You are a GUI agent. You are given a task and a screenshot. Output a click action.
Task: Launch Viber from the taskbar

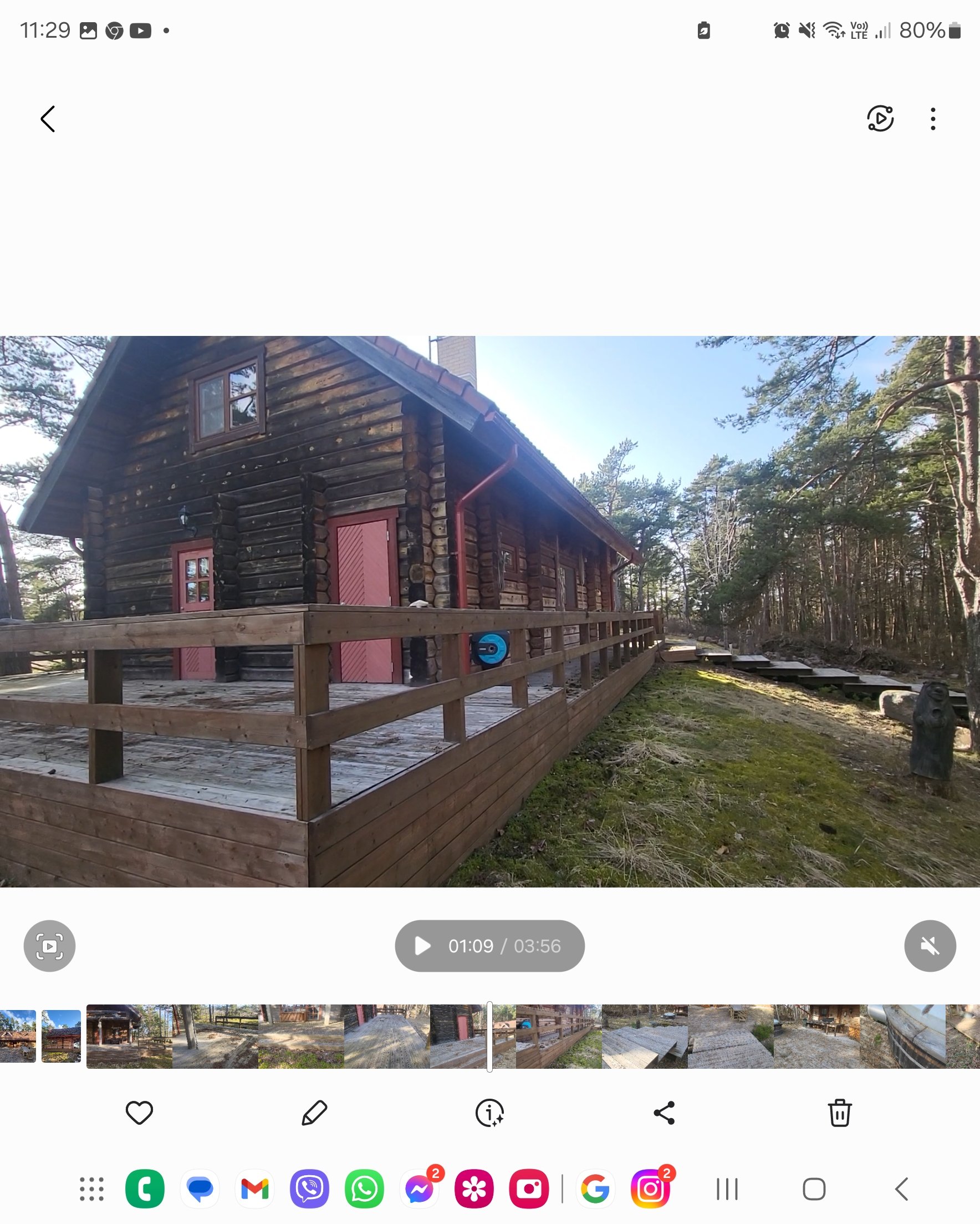point(309,1189)
